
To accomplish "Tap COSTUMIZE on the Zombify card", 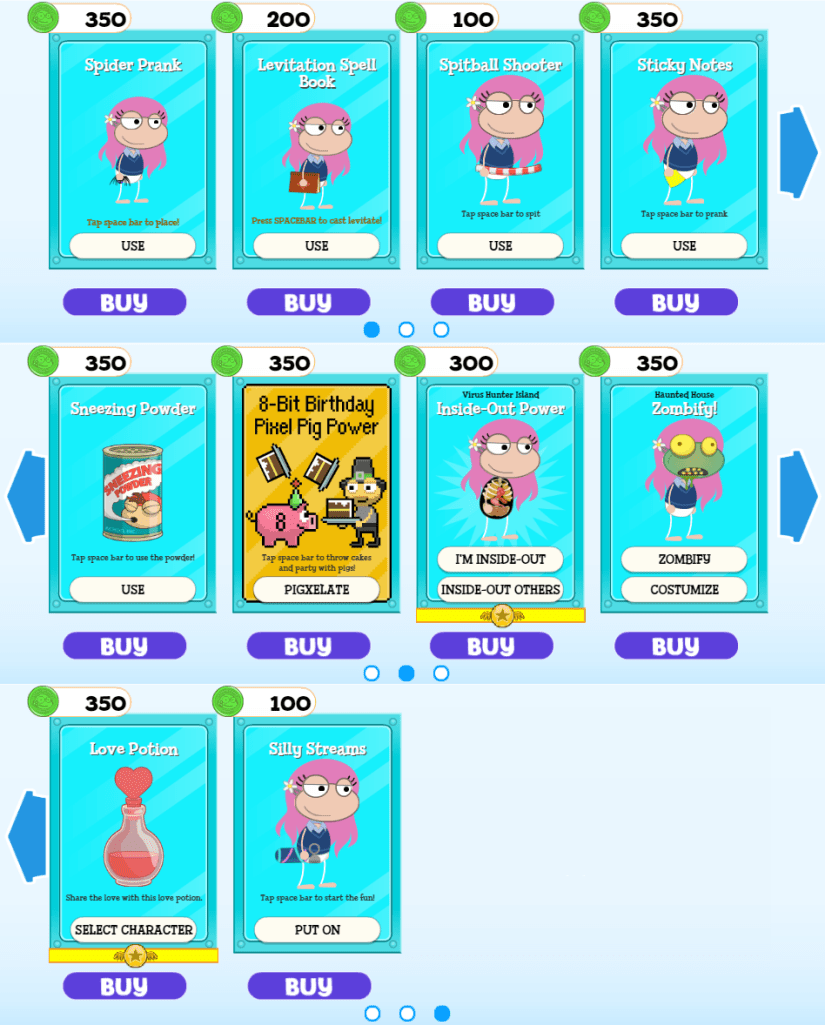I will pos(683,590).
